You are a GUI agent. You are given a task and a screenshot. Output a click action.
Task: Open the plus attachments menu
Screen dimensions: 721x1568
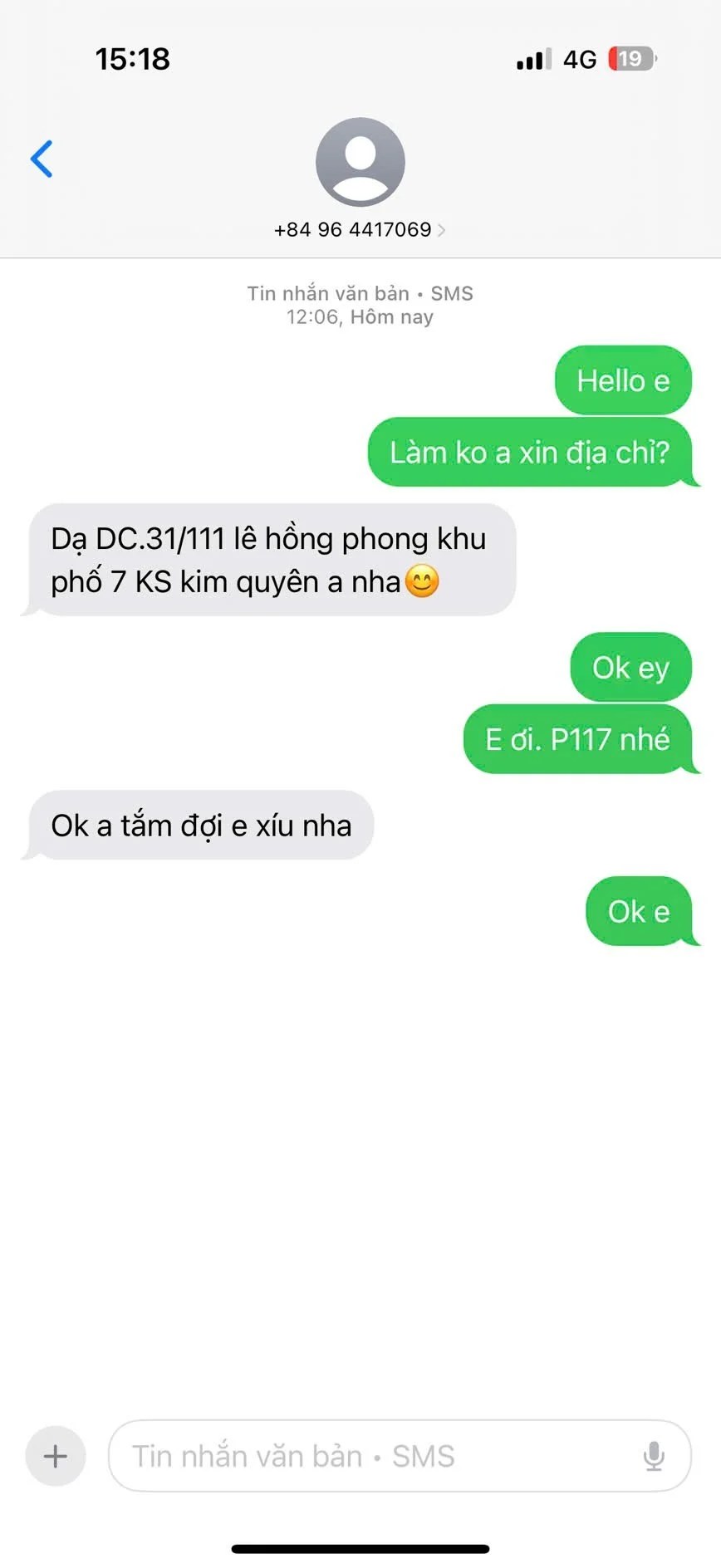[x=56, y=1456]
